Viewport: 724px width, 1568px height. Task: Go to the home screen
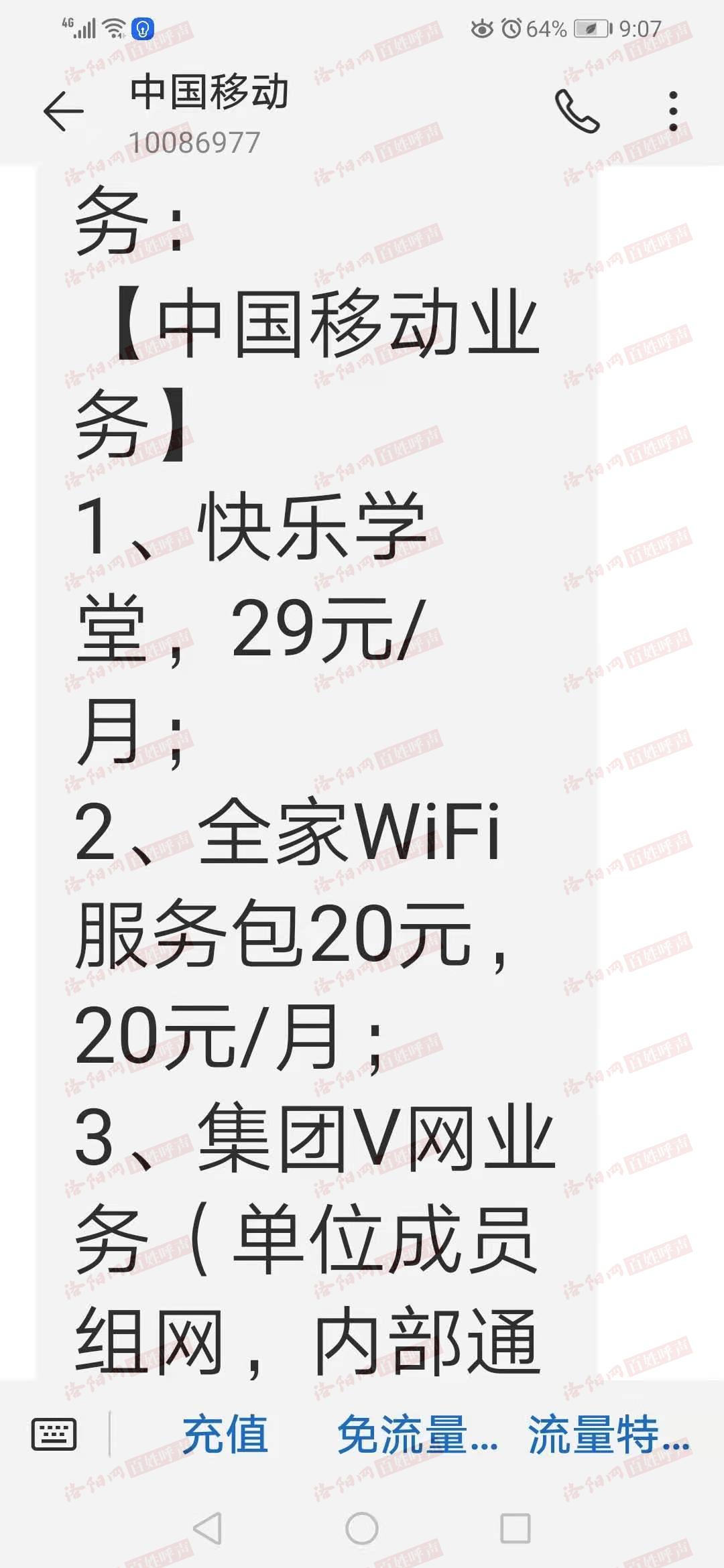(362, 1528)
